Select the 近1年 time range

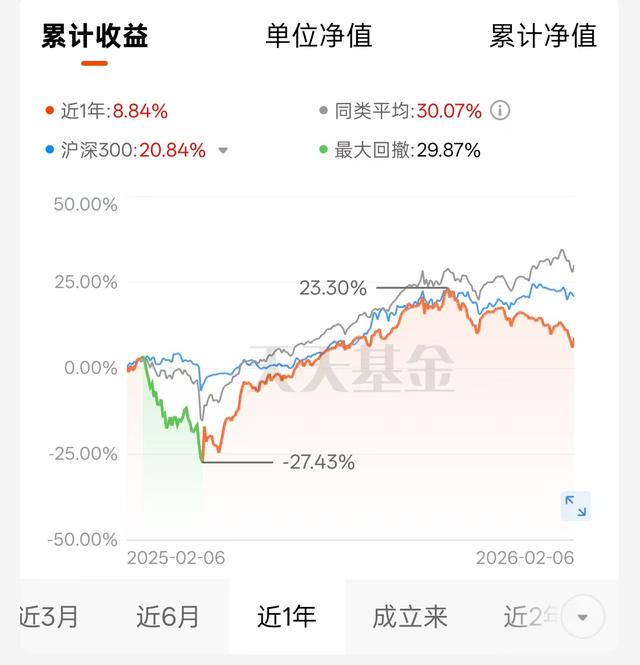coord(287,617)
